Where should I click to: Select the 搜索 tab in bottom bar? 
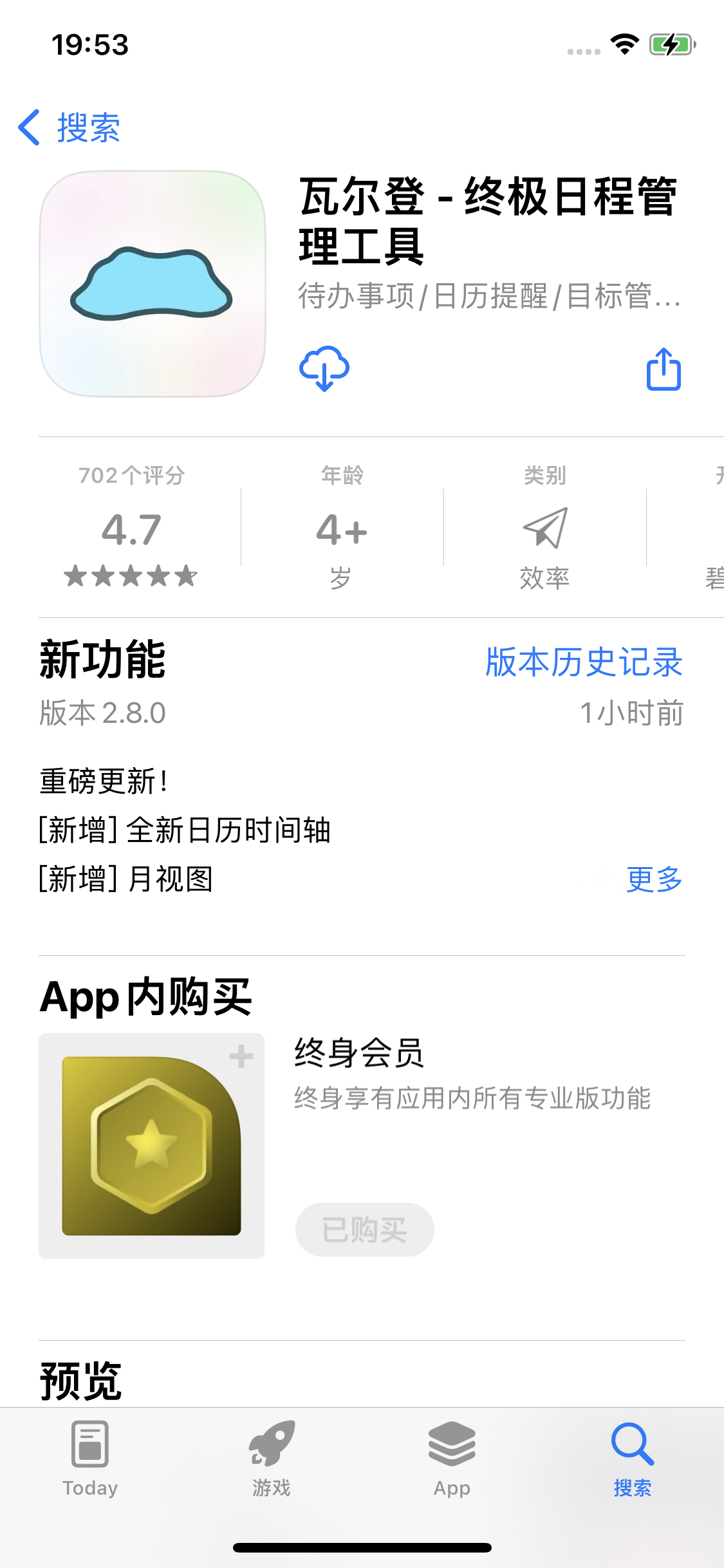point(633,1460)
